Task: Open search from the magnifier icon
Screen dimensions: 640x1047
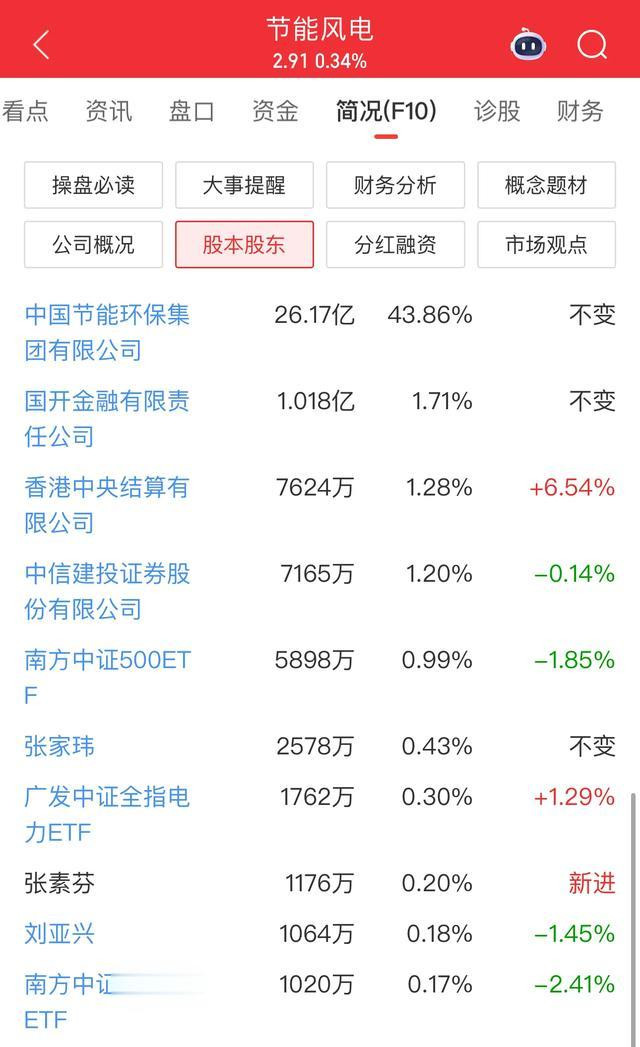Action: pyautogui.click(x=591, y=45)
